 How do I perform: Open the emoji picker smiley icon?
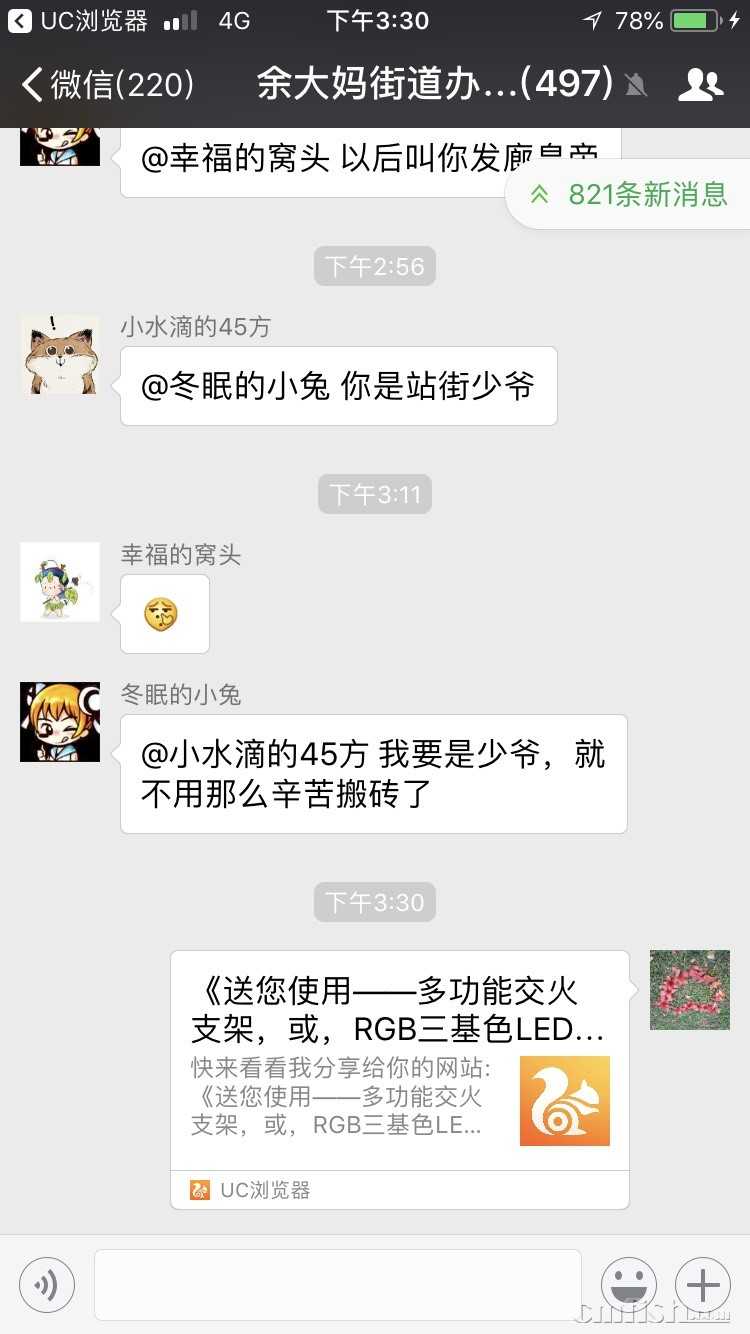[630, 1285]
